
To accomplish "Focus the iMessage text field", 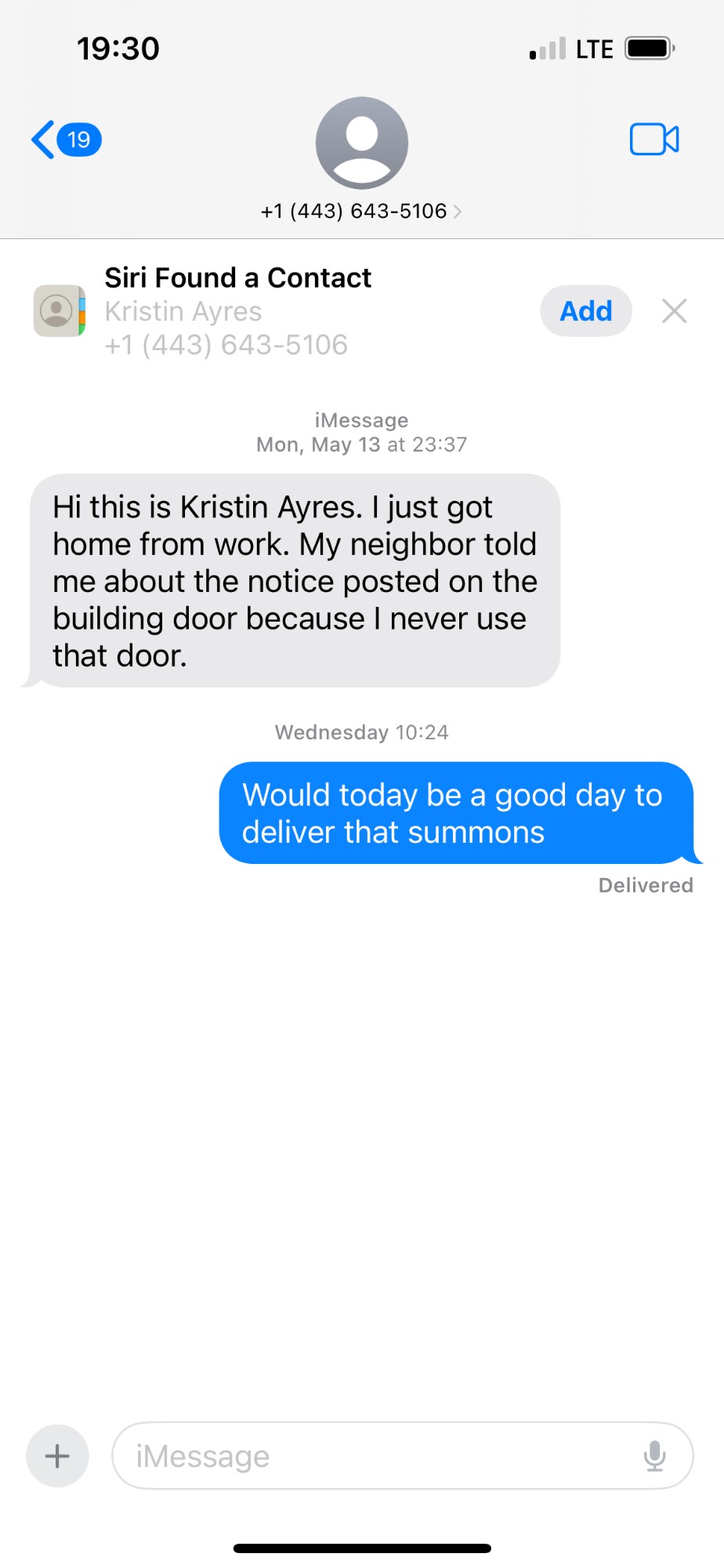I will pyautogui.click(x=376, y=1456).
